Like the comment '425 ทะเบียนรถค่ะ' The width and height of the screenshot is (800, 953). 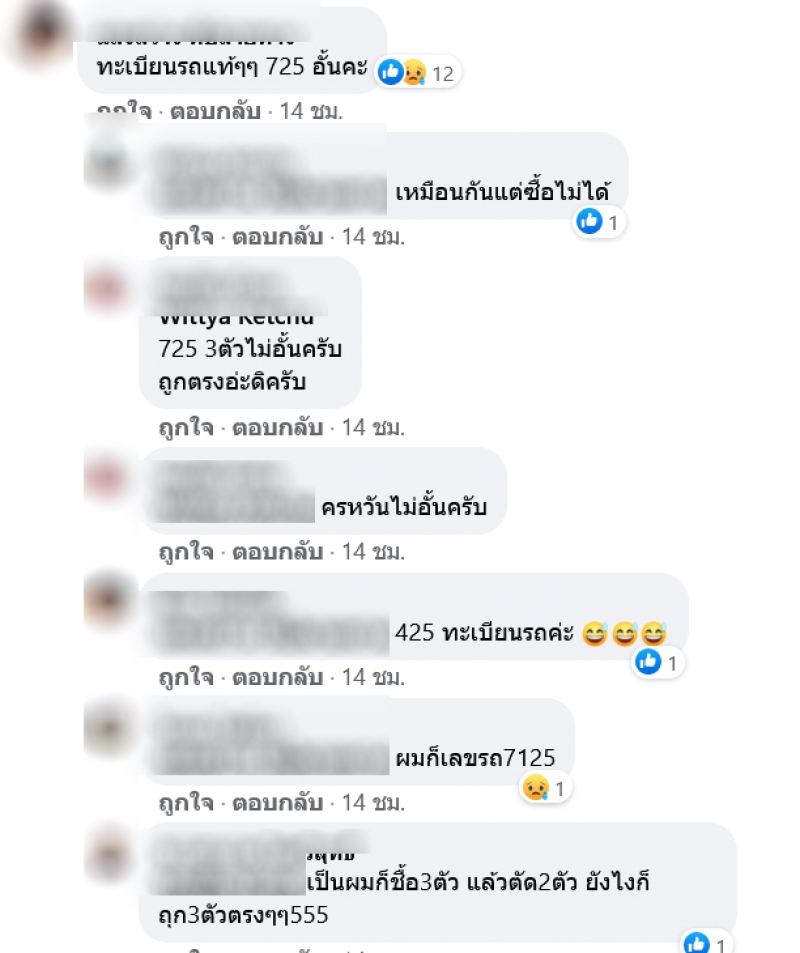[x=185, y=678]
